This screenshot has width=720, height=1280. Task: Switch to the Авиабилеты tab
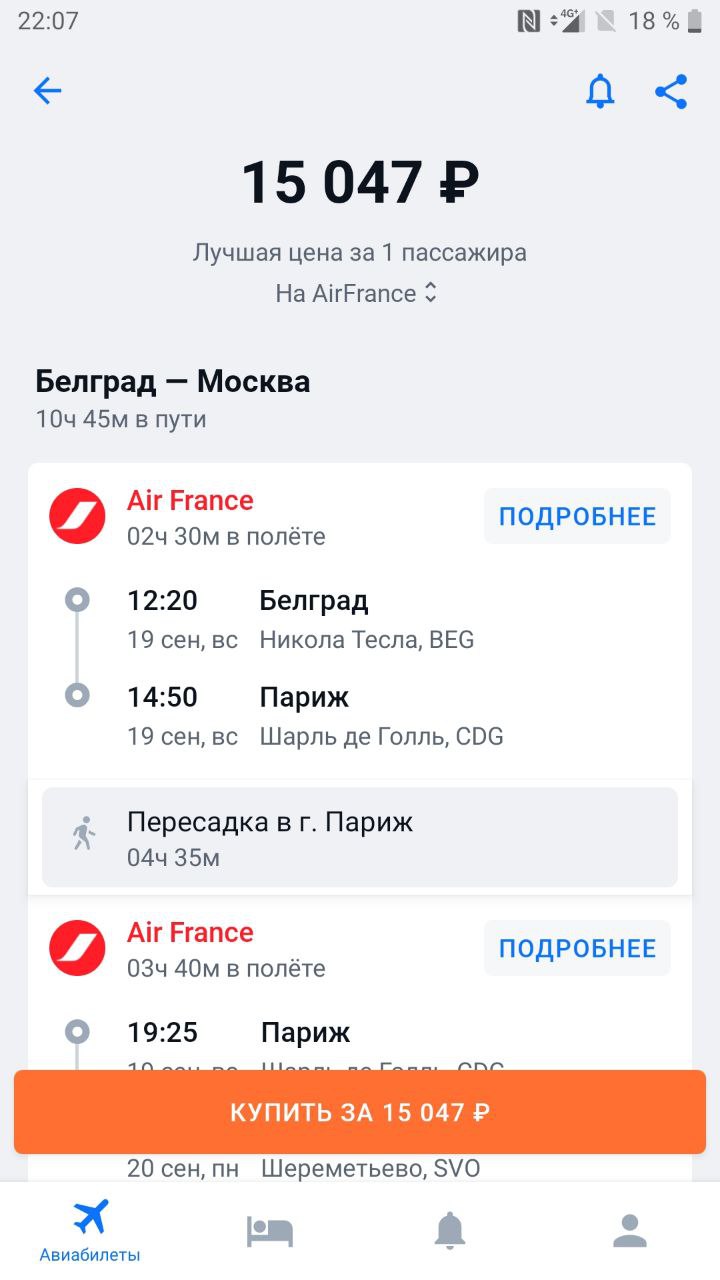[90, 1231]
